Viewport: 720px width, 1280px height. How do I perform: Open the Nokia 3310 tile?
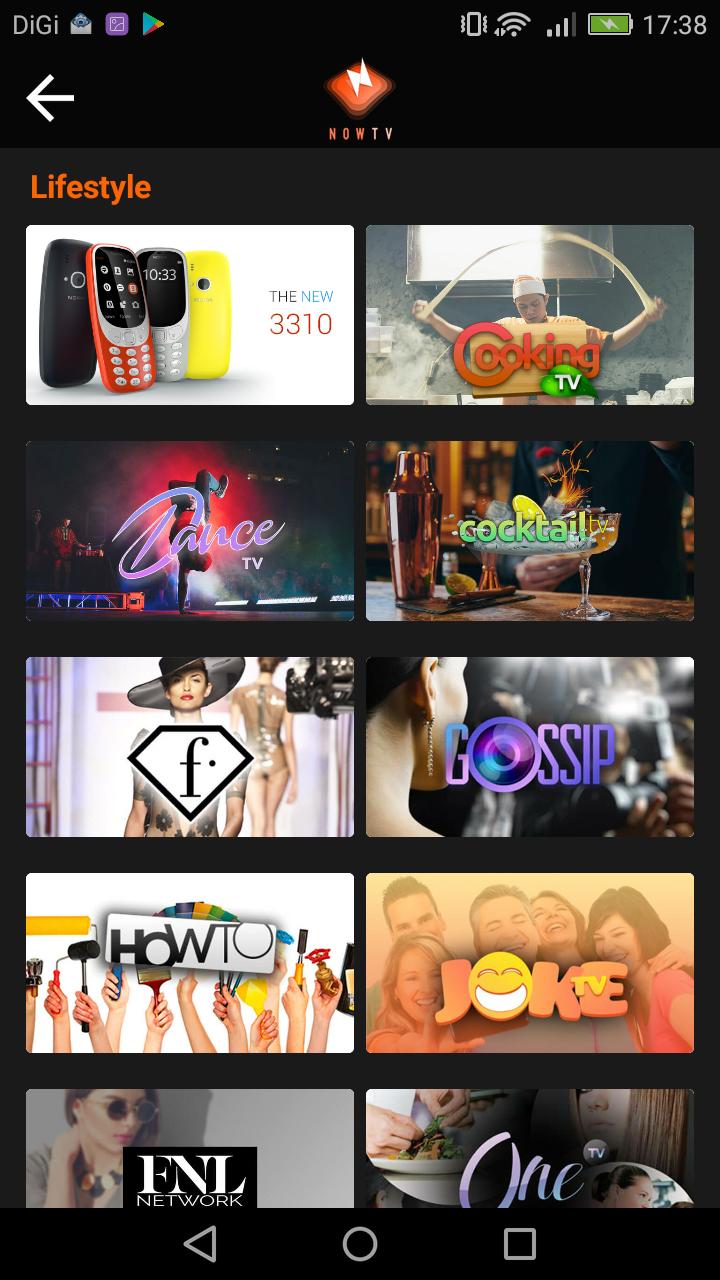pyautogui.click(x=190, y=315)
